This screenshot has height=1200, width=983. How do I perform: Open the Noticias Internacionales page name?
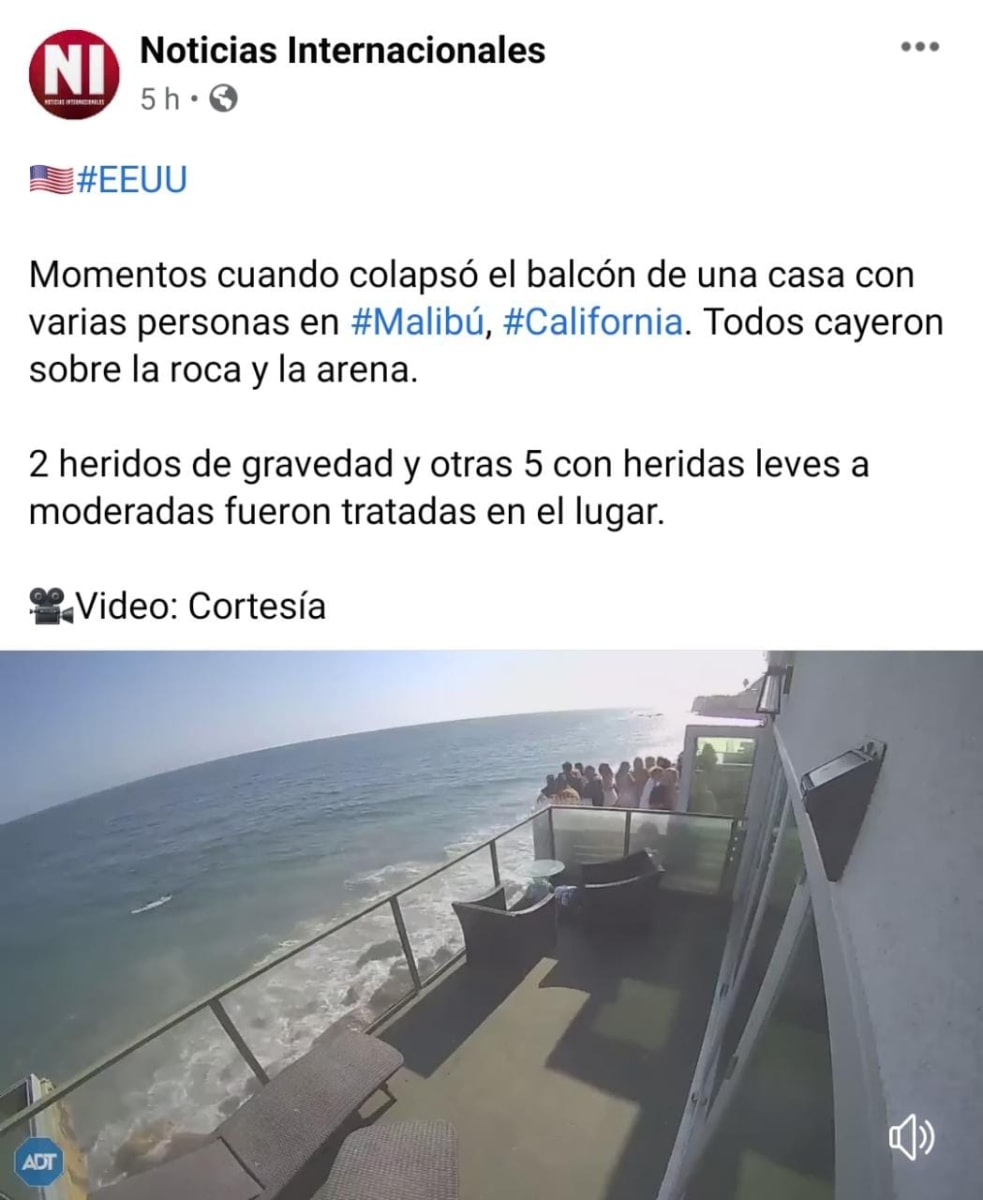342,50
